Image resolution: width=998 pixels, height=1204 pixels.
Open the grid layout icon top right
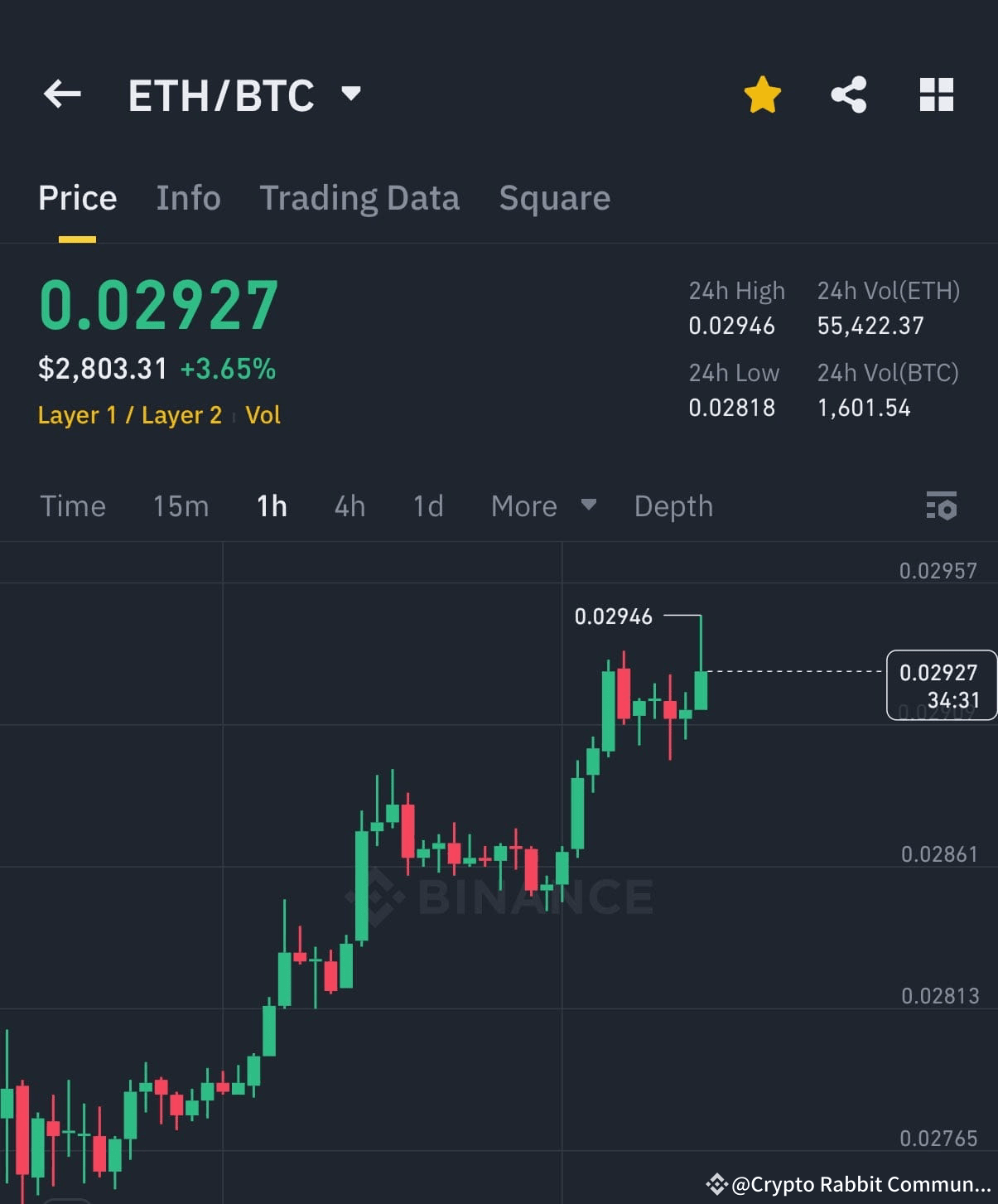(936, 94)
